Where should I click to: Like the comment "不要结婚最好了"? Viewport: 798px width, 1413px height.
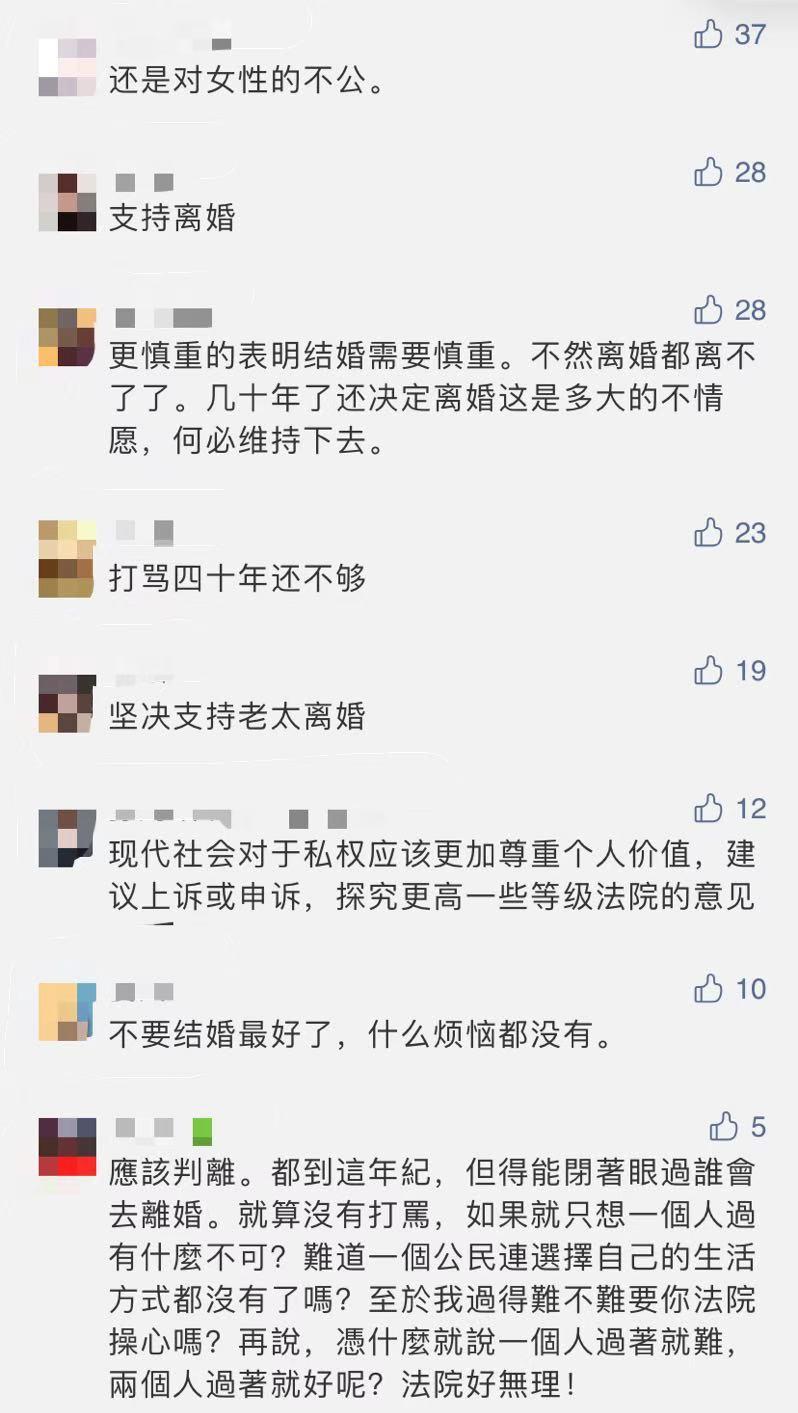point(708,989)
